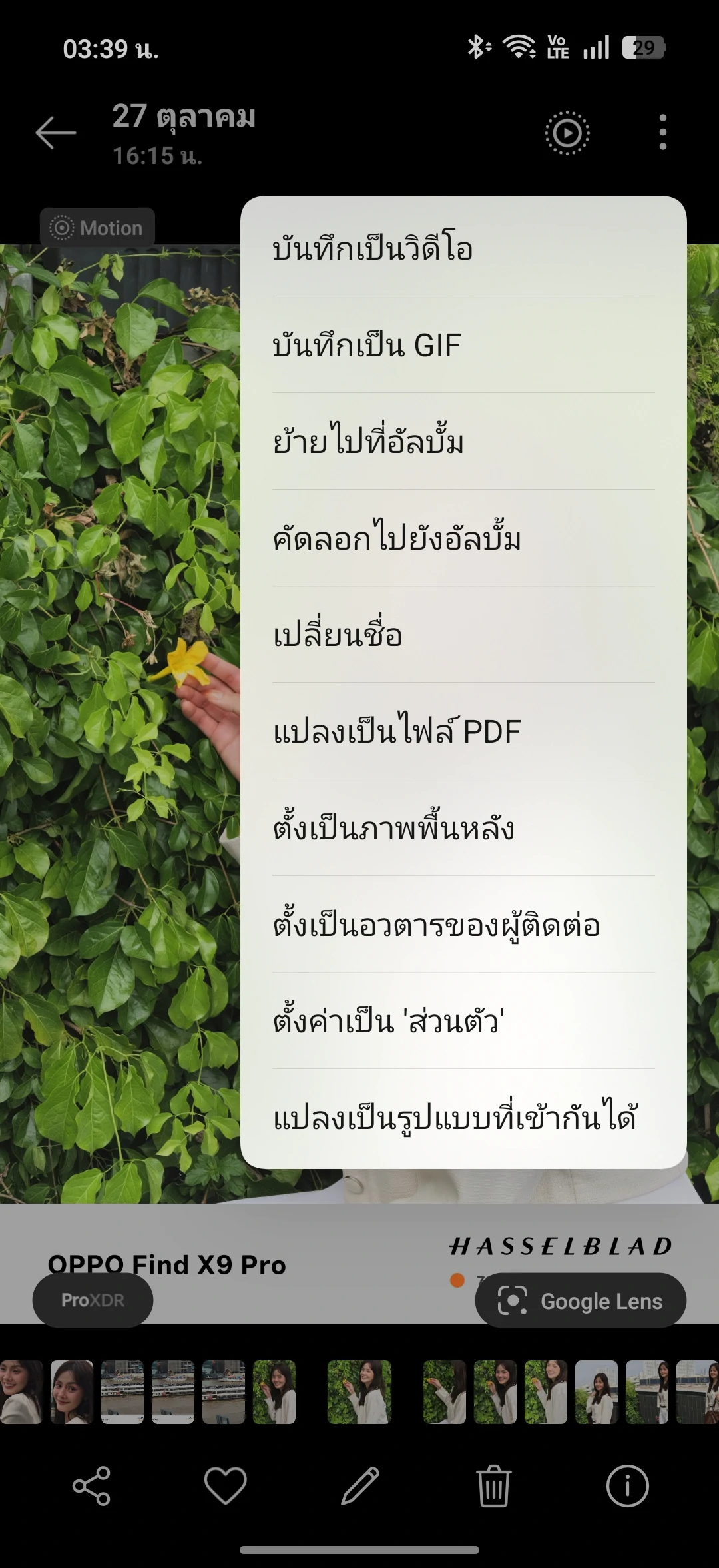The image size is (719, 1568).
Task: Share this photo
Action: click(x=91, y=1486)
